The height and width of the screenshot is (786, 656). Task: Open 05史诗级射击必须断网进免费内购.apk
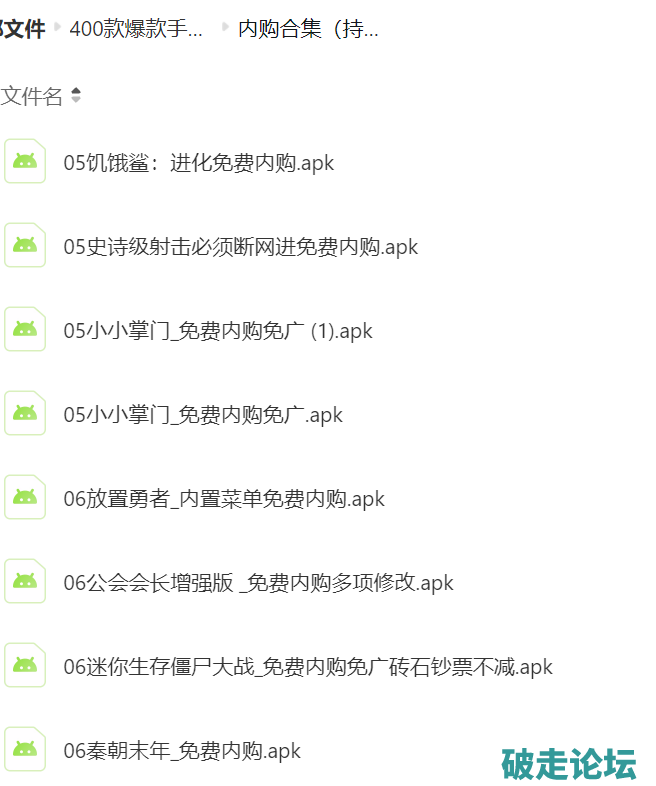coord(240,246)
